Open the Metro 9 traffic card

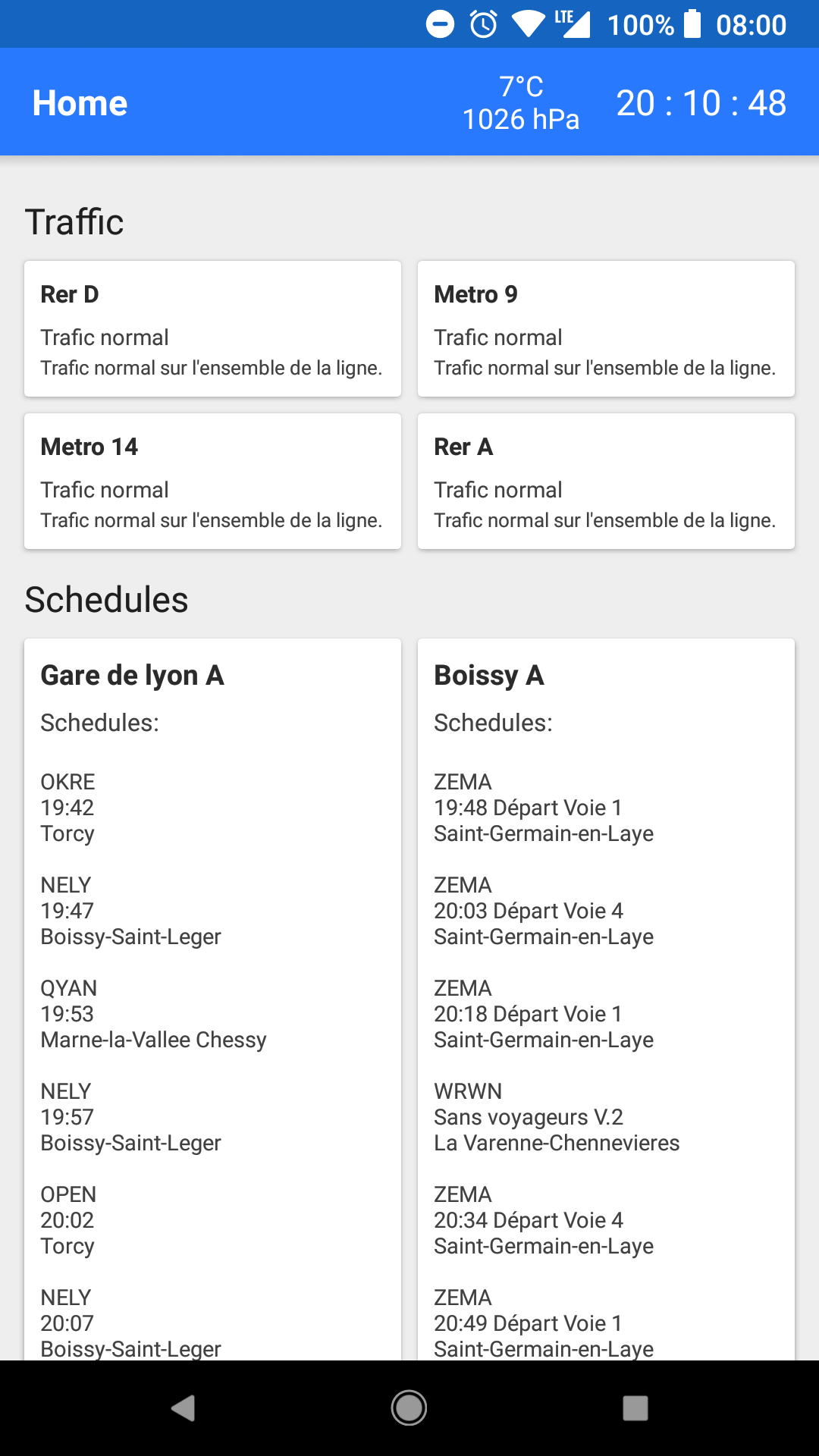pos(606,329)
